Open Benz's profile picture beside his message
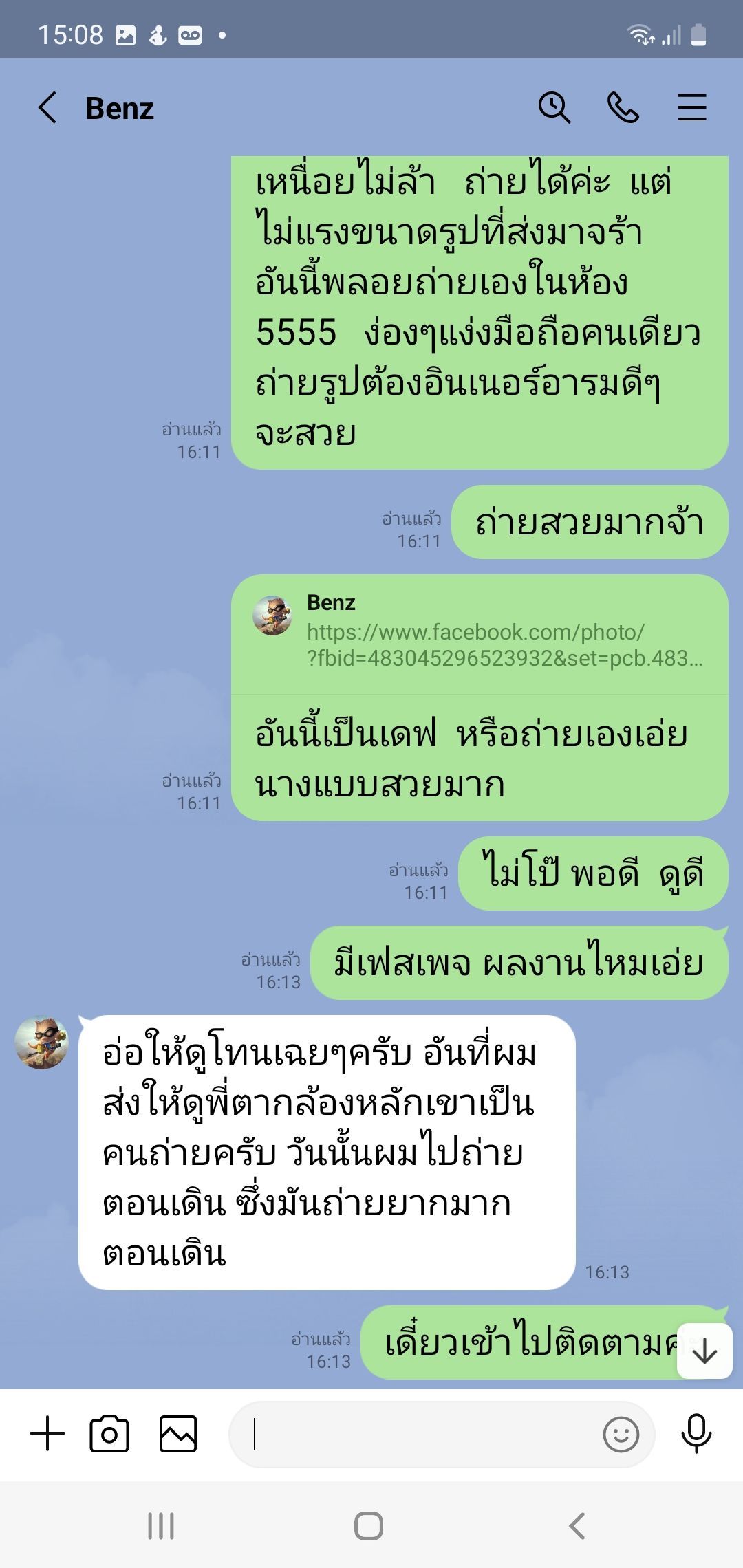The image size is (743, 1568). click(42, 1042)
